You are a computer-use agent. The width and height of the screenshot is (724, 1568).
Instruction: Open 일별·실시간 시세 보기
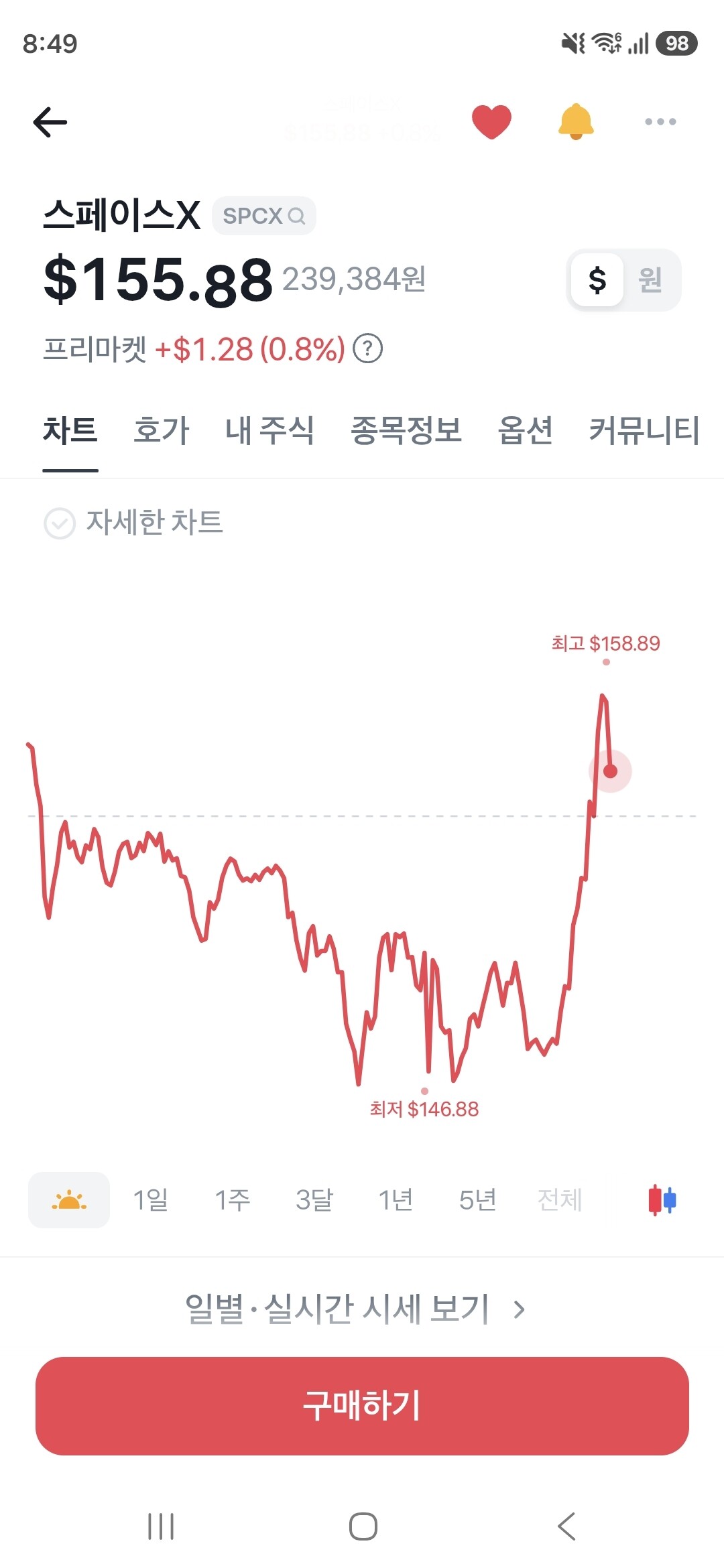coord(355,1309)
